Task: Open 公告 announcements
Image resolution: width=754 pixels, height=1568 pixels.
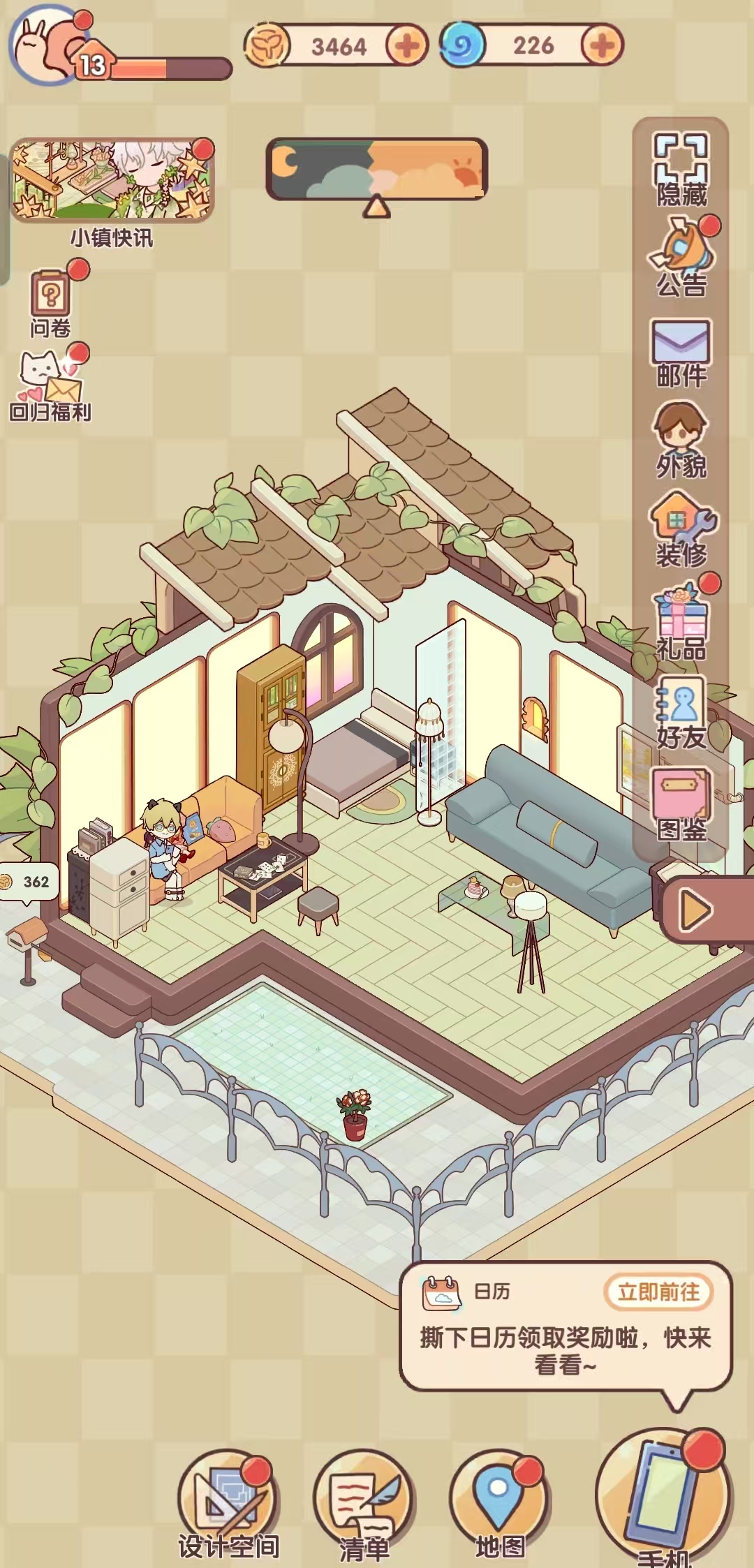Action: [x=681, y=255]
